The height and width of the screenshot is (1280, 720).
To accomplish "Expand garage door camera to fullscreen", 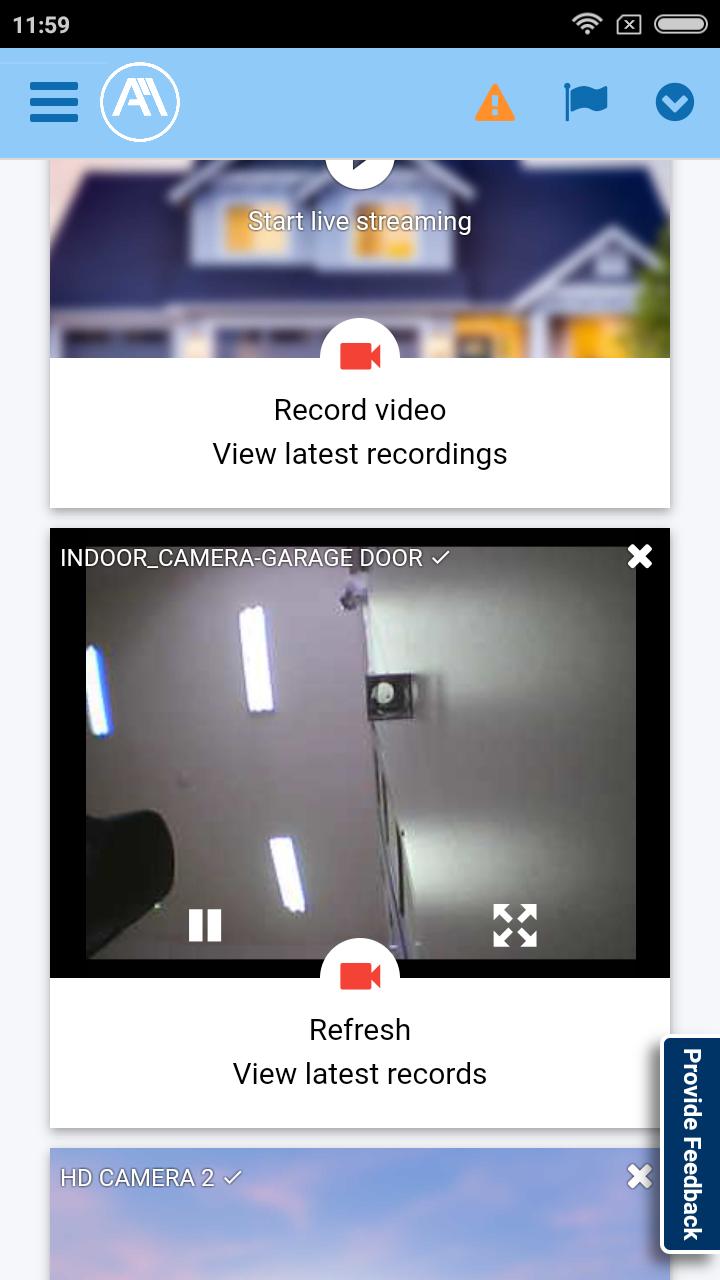I will (x=515, y=925).
